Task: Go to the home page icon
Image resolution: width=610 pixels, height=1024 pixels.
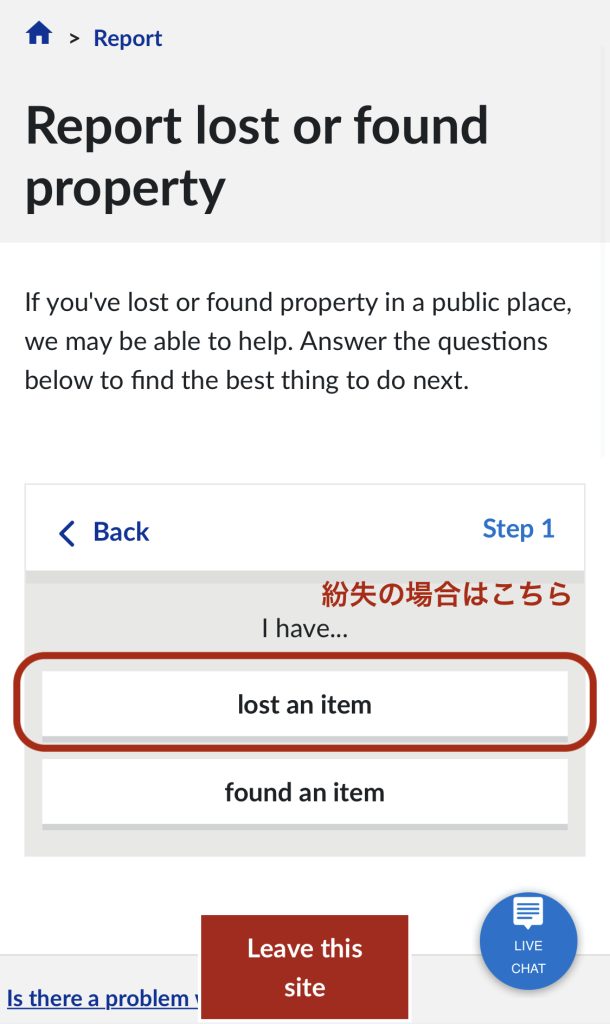Action: click(39, 33)
